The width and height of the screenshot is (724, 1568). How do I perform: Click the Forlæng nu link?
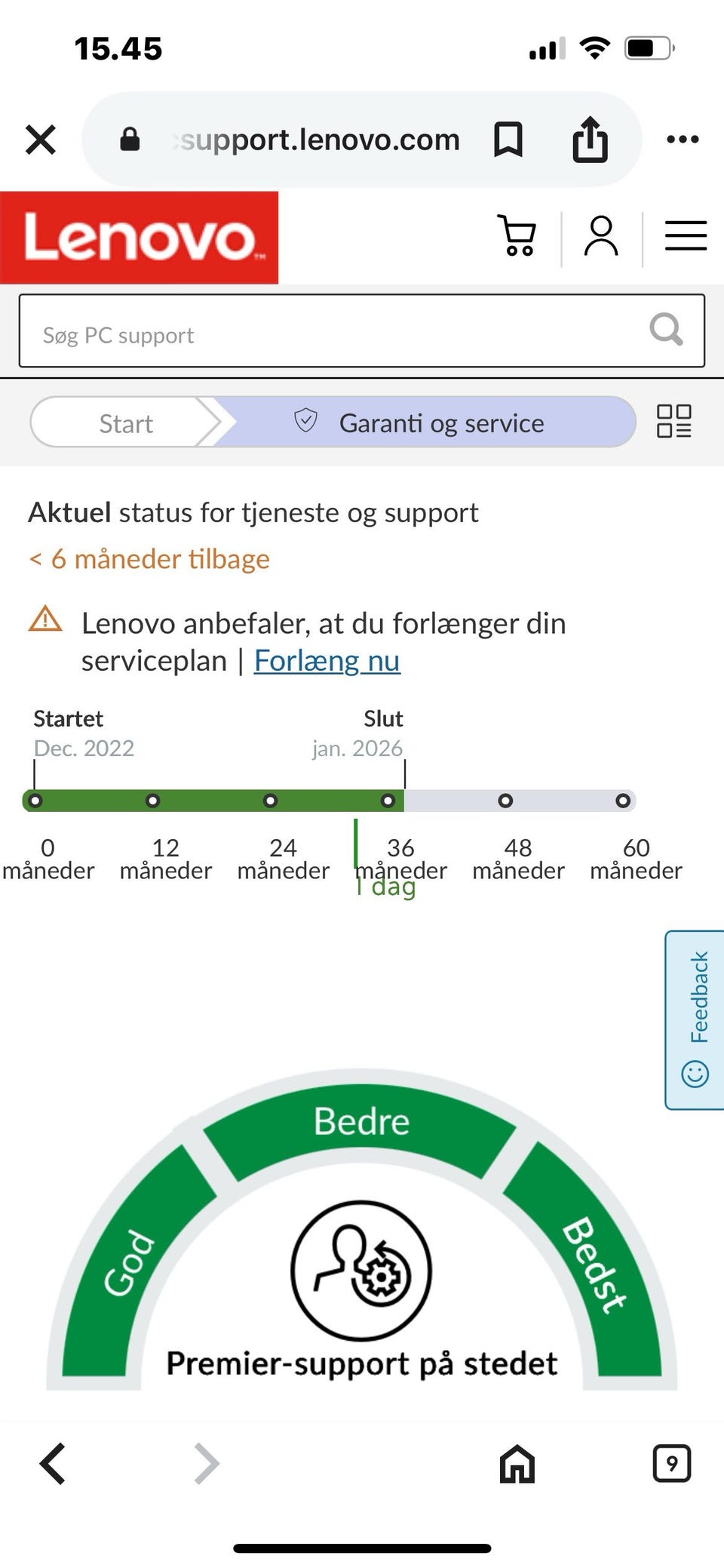pos(327,659)
